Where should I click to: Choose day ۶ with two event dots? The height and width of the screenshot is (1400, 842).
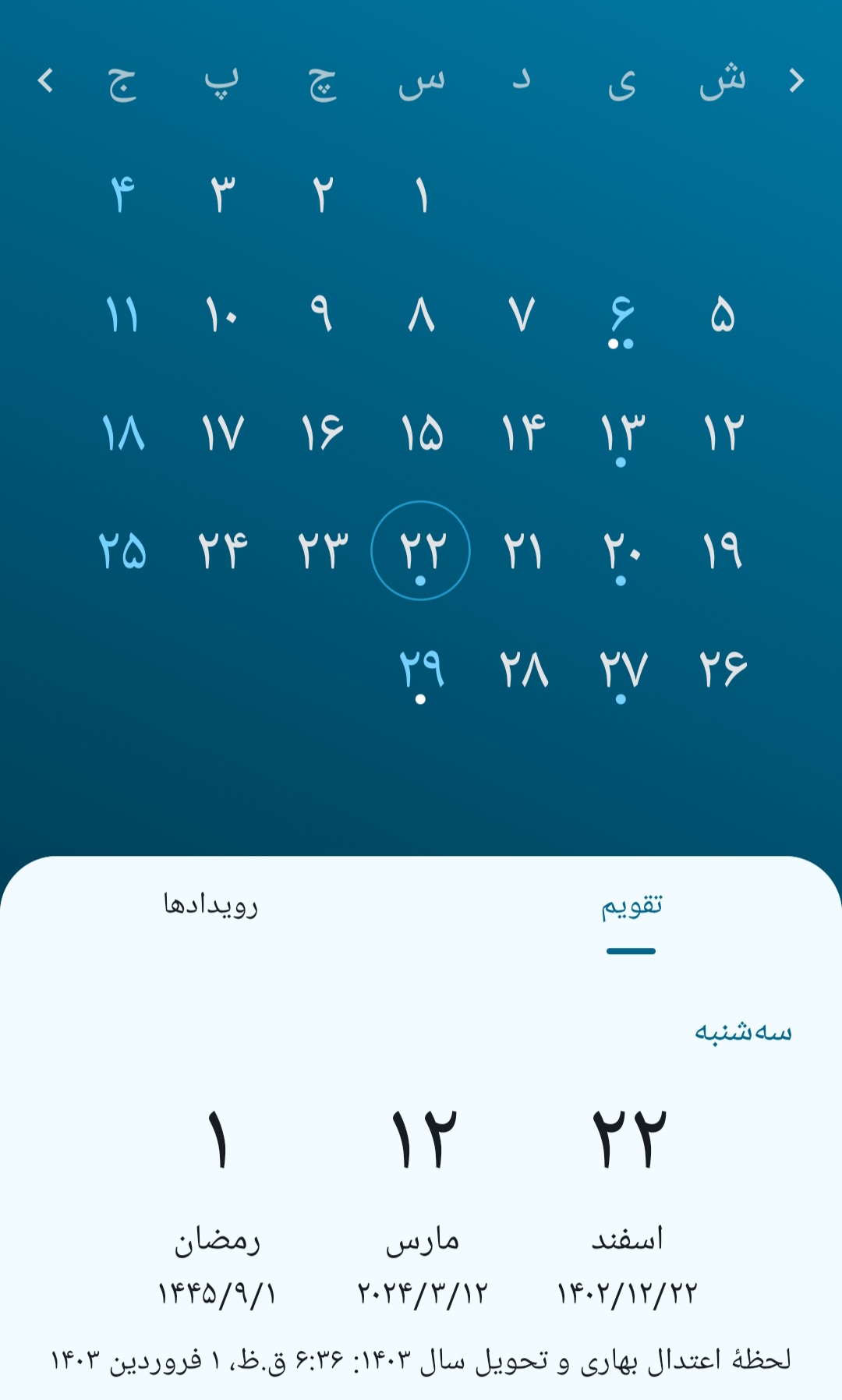point(621,316)
